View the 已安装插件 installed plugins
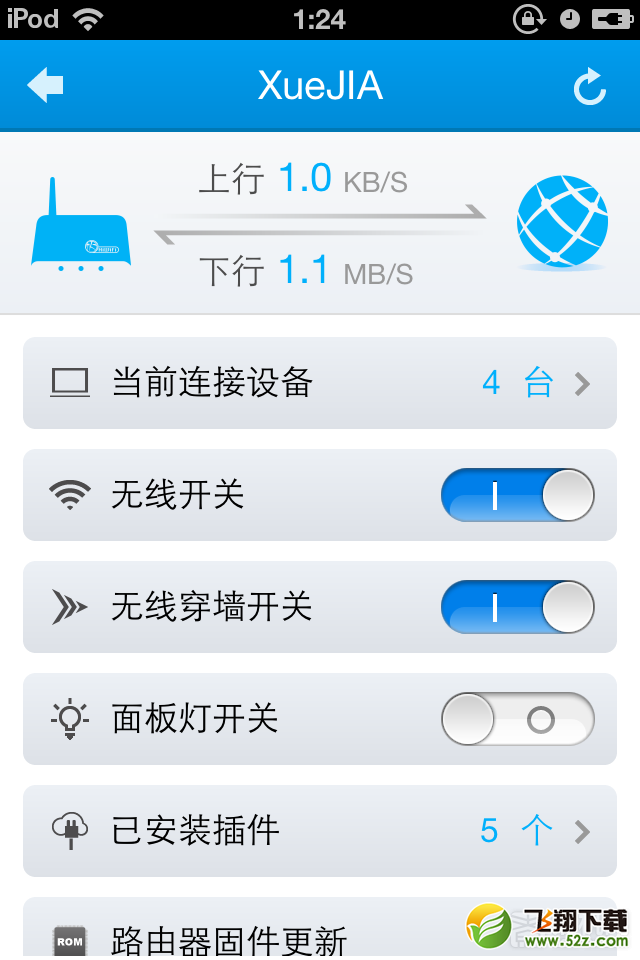The width and height of the screenshot is (640, 960). [320, 831]
